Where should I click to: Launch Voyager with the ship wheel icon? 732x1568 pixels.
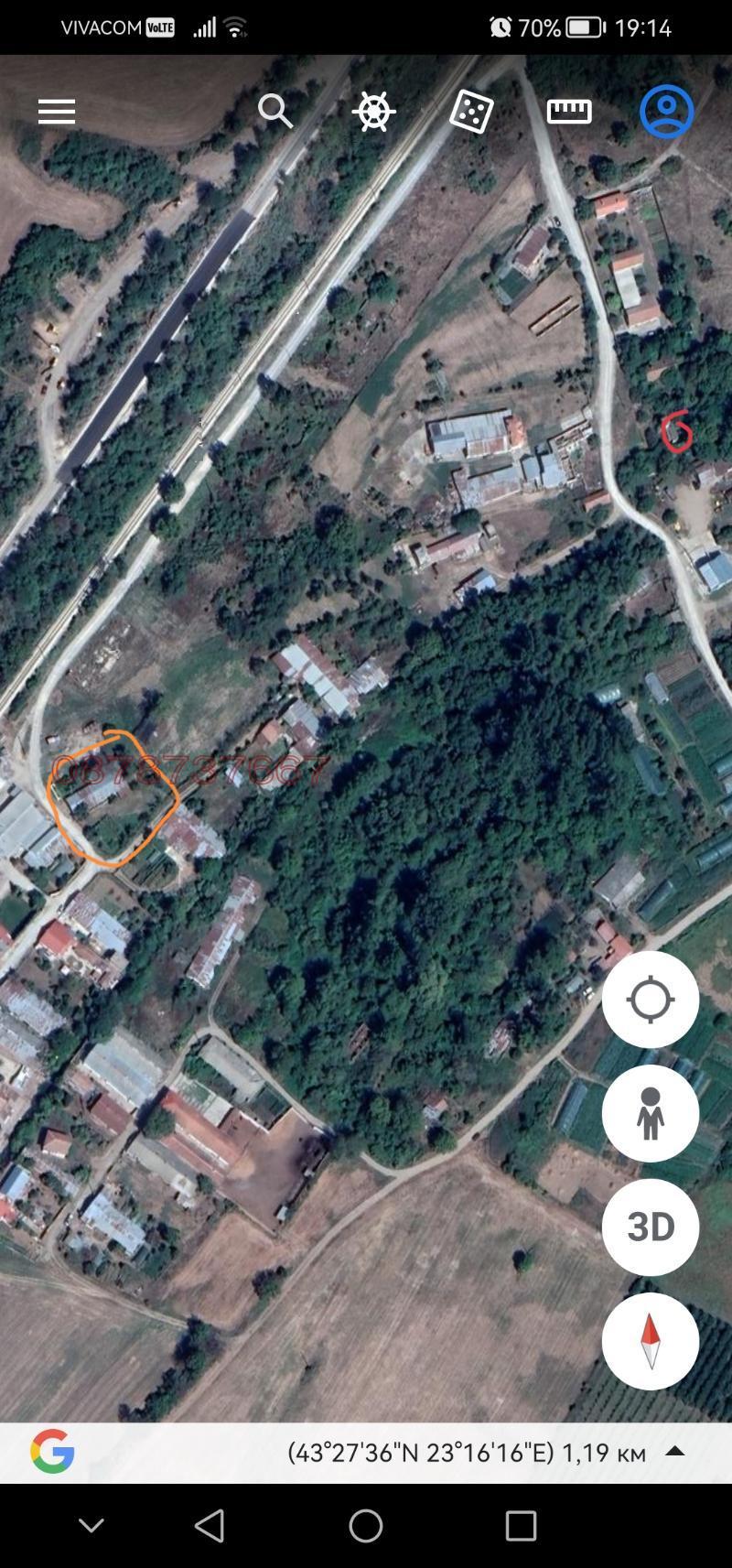click(x=374, y=111)
